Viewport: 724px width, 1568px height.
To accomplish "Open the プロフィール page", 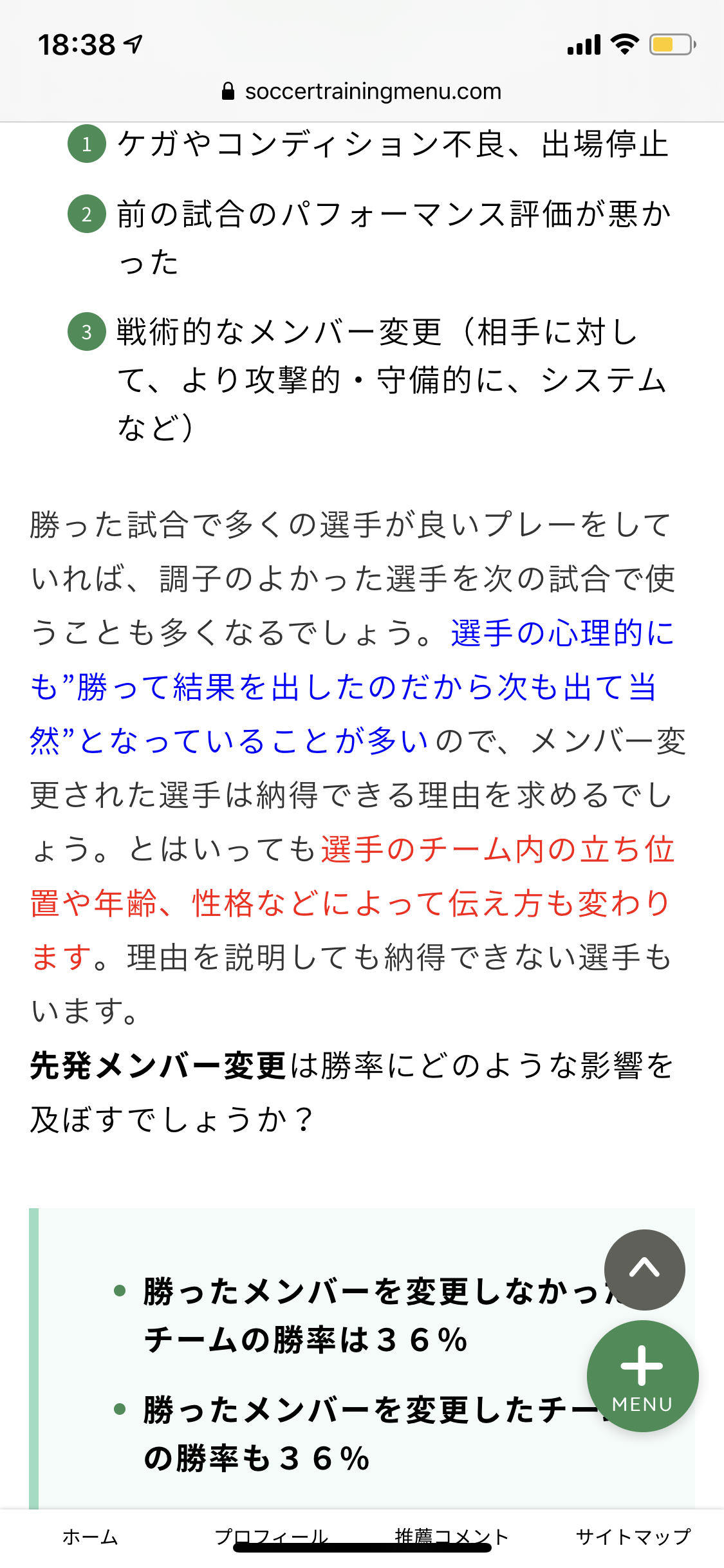I will pyautogui.click(x=271, y=1536).
